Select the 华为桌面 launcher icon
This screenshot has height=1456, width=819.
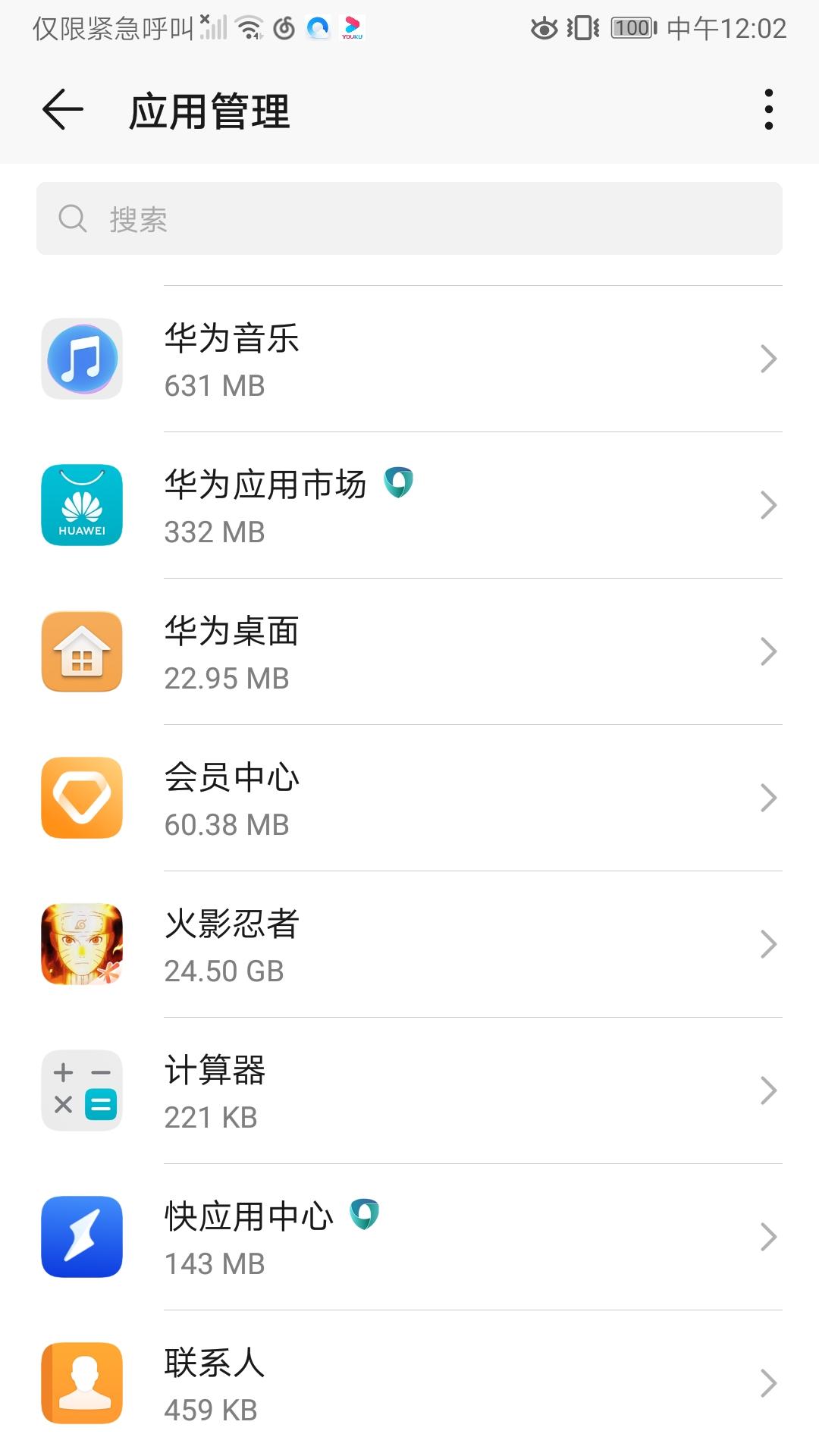[x=81, y=651]
